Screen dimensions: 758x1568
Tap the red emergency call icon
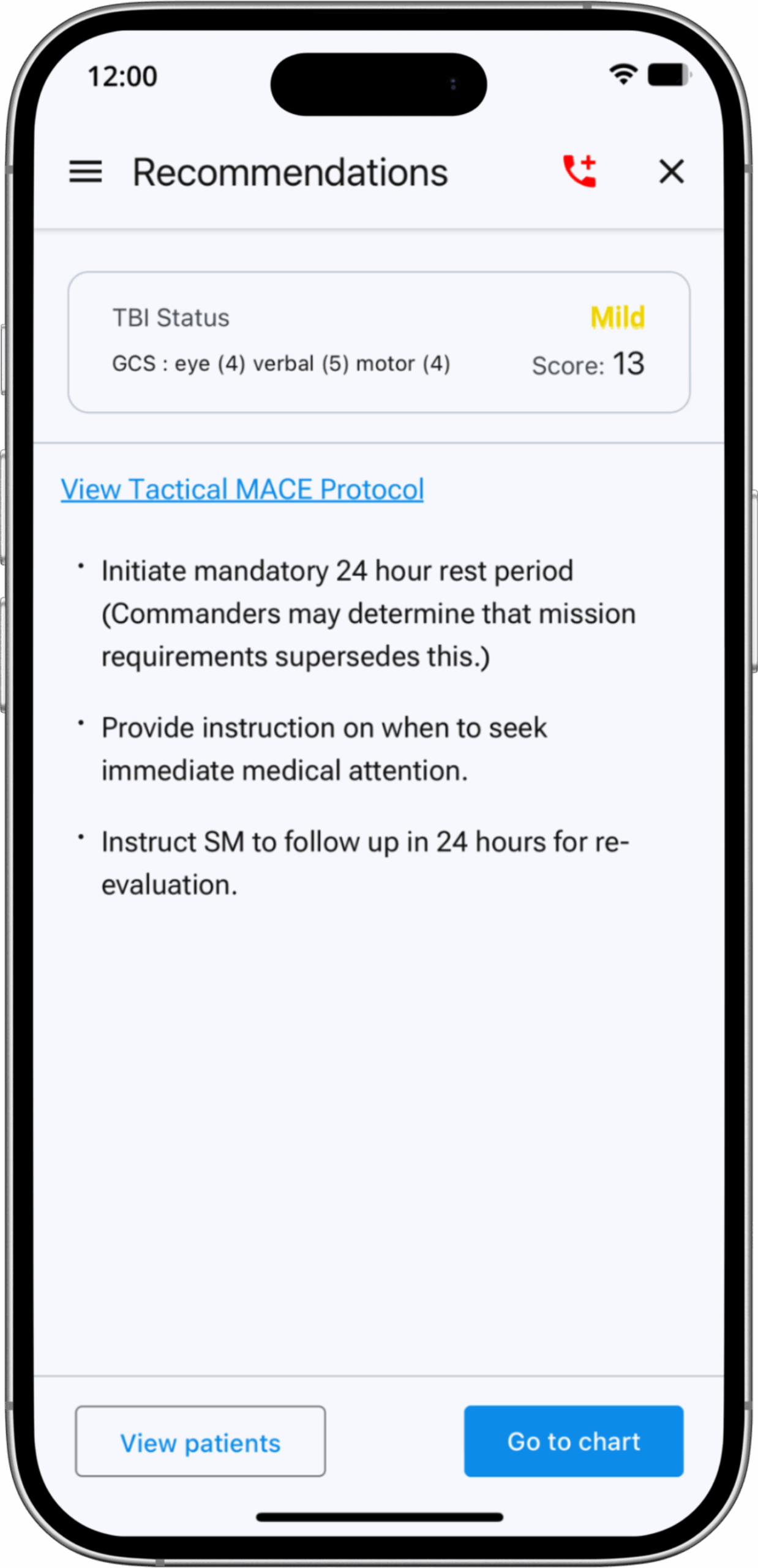click(579, 171)
